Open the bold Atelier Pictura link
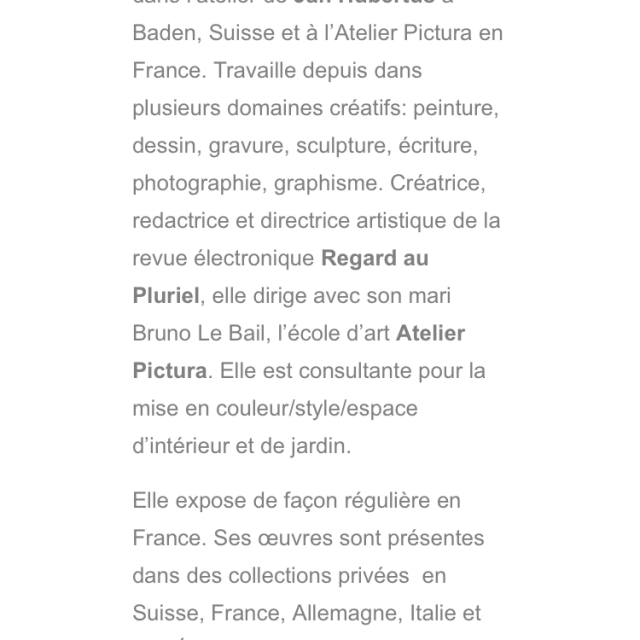The image size is (640, 640). tap(430, 333)
